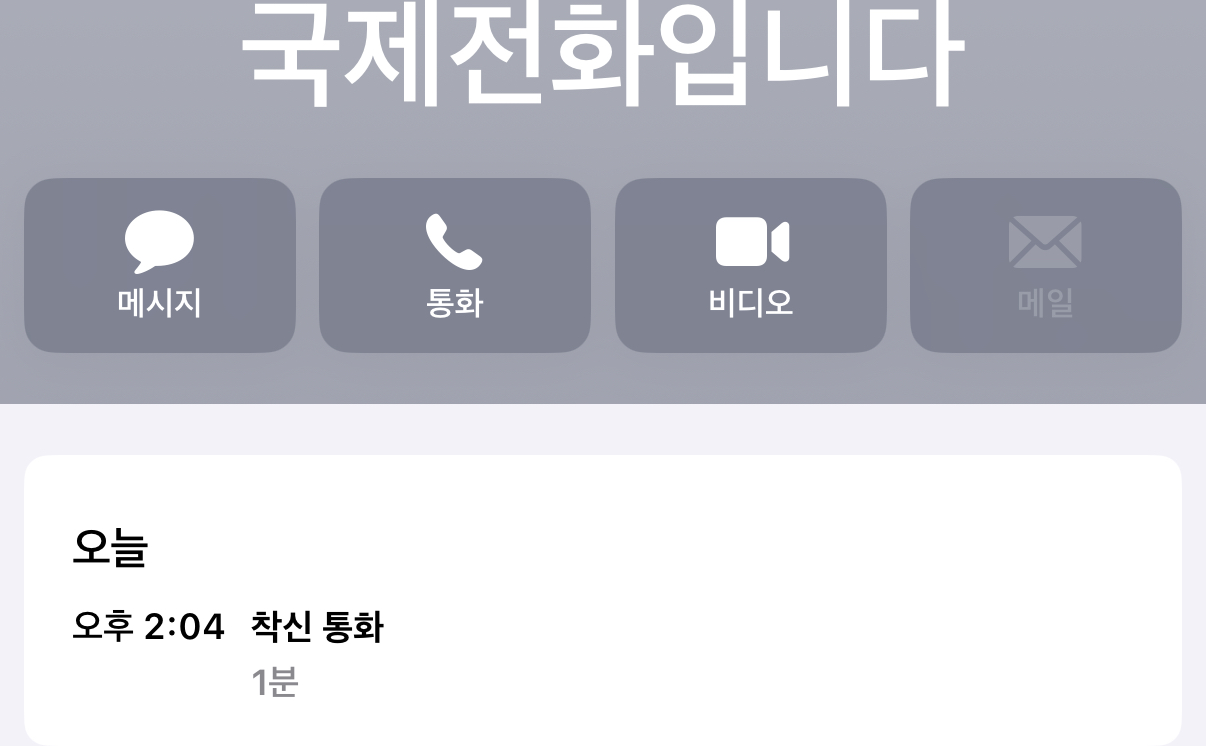The width and height of the screenshot is (1206, 746).
Task: Start a call with 통화 button
Action: tap(455, 265)
